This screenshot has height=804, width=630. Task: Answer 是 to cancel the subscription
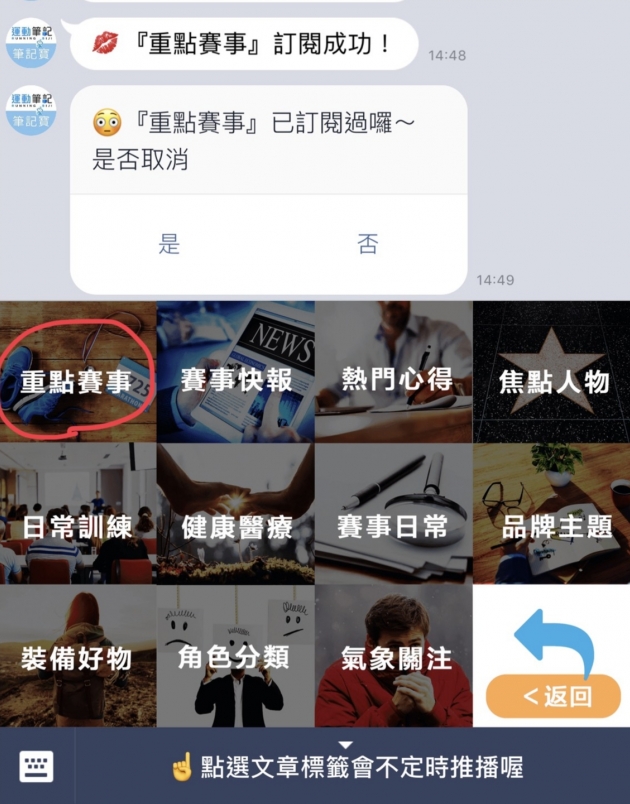tap(169, 244)
